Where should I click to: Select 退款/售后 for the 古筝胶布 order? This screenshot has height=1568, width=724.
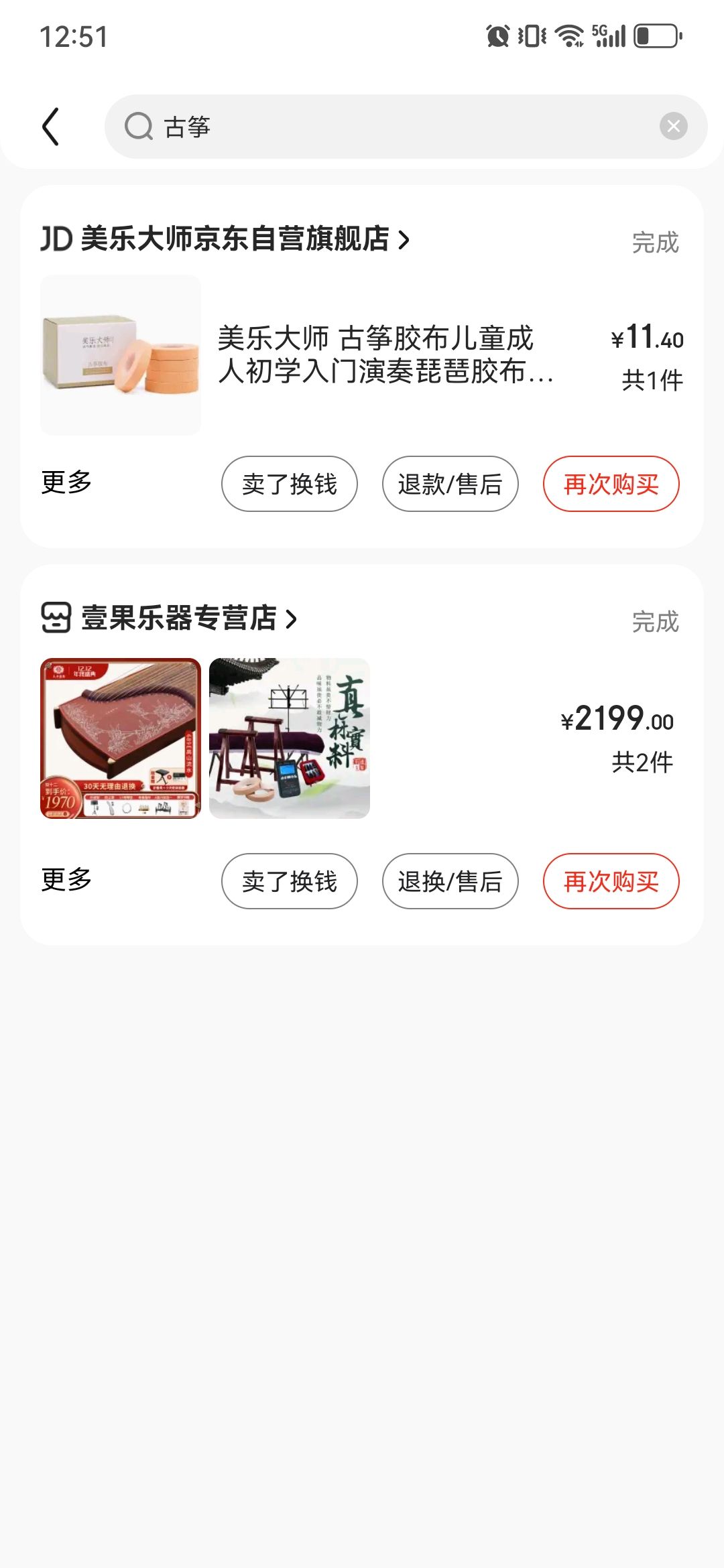point(450,484)
